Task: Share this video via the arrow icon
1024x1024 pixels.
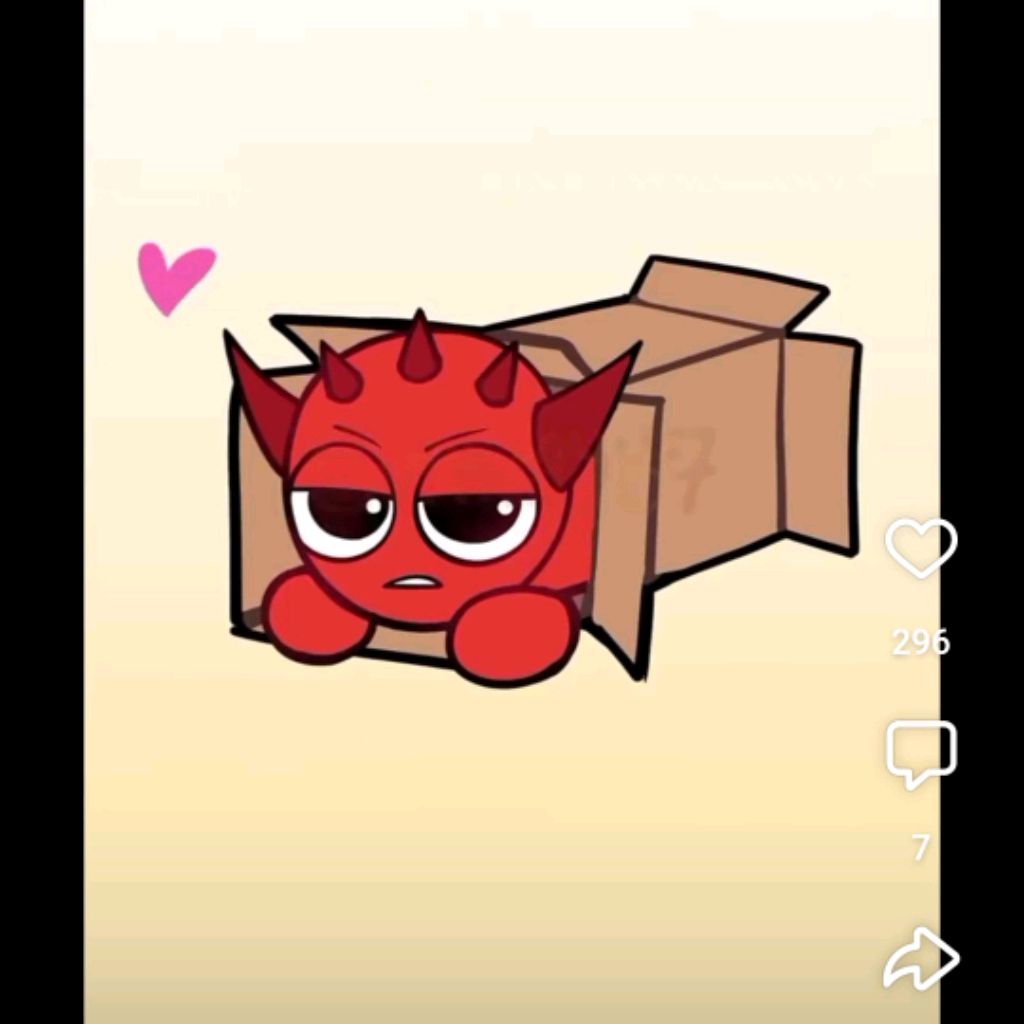Action: point(921,958)
